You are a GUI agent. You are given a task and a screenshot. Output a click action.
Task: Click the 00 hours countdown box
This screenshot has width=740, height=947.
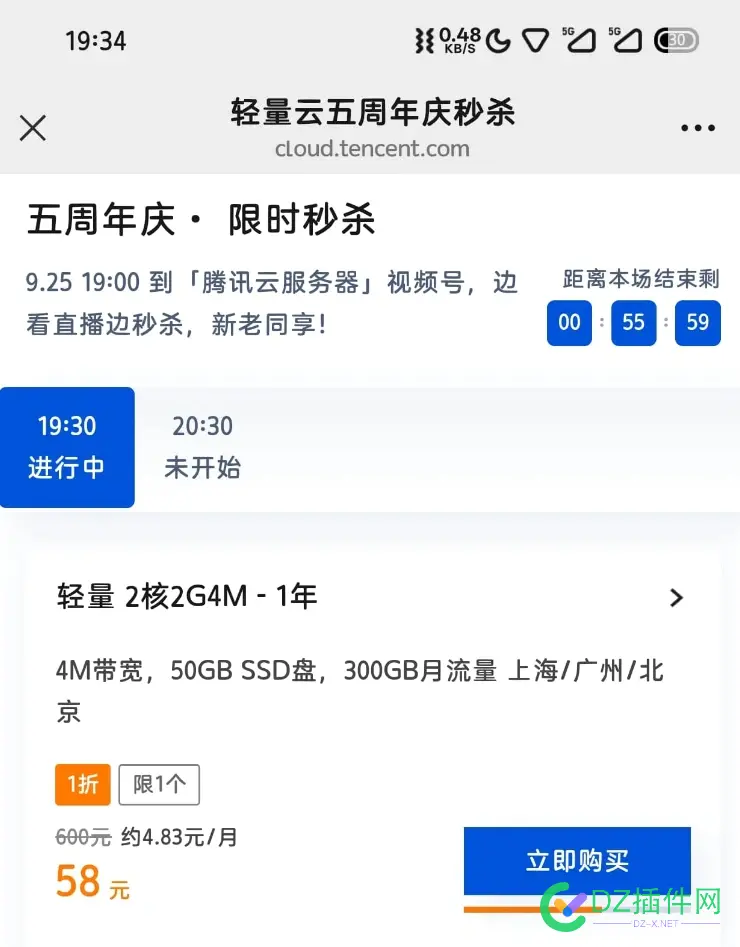[x=569, y=322]
